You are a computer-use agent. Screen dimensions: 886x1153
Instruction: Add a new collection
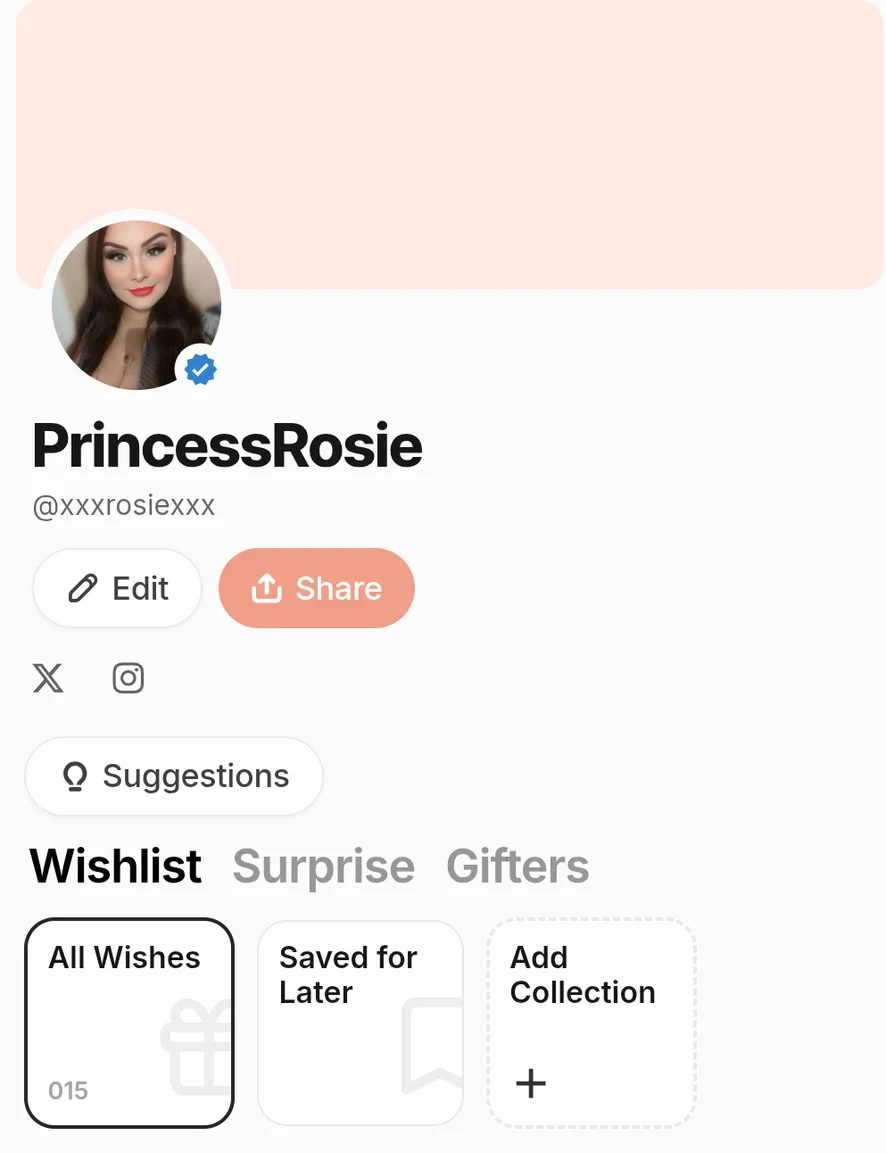coord(590,1022)
